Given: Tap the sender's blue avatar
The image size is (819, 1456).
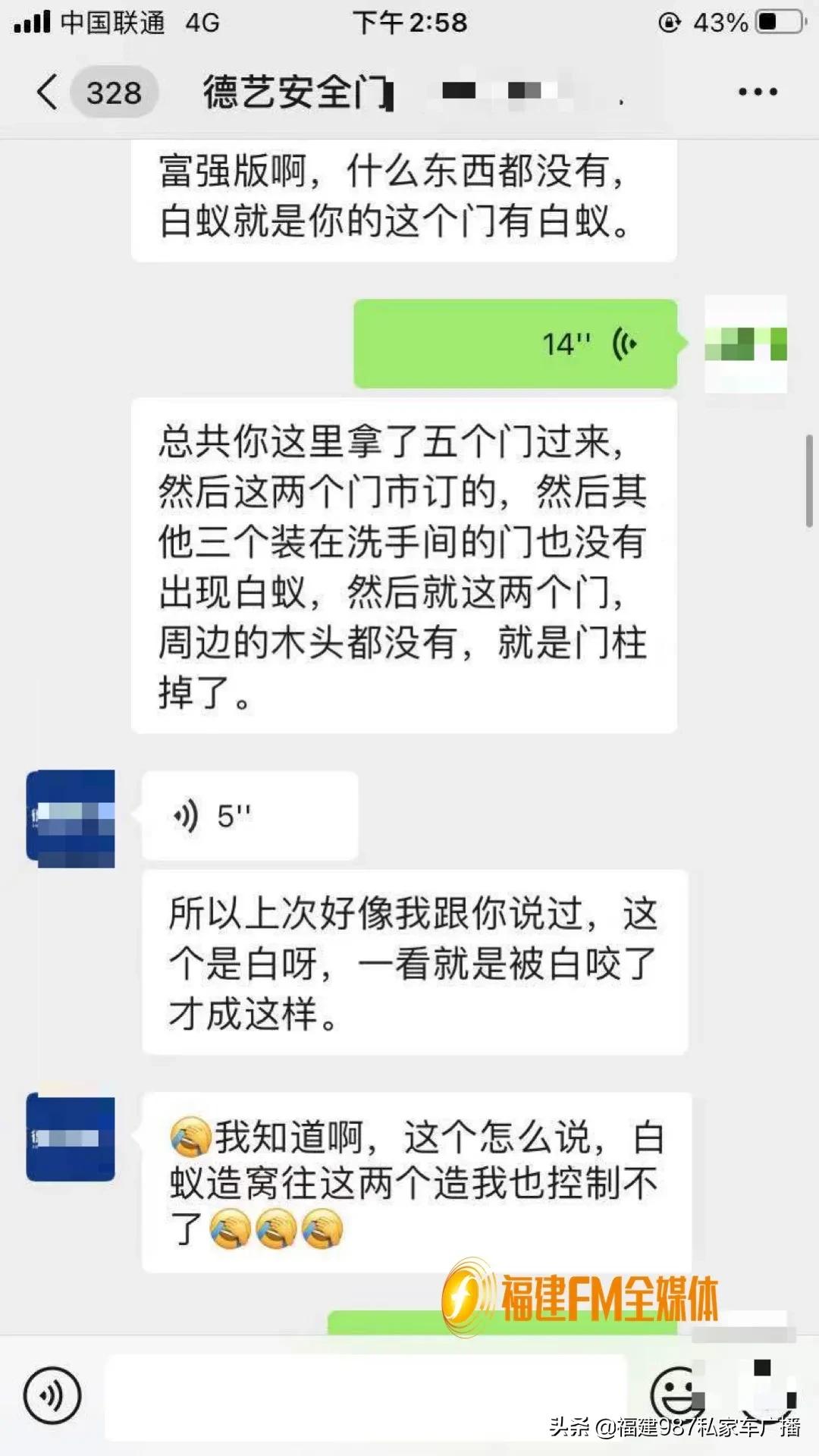Looking at the screenshot, I should (x=70, y=819).
